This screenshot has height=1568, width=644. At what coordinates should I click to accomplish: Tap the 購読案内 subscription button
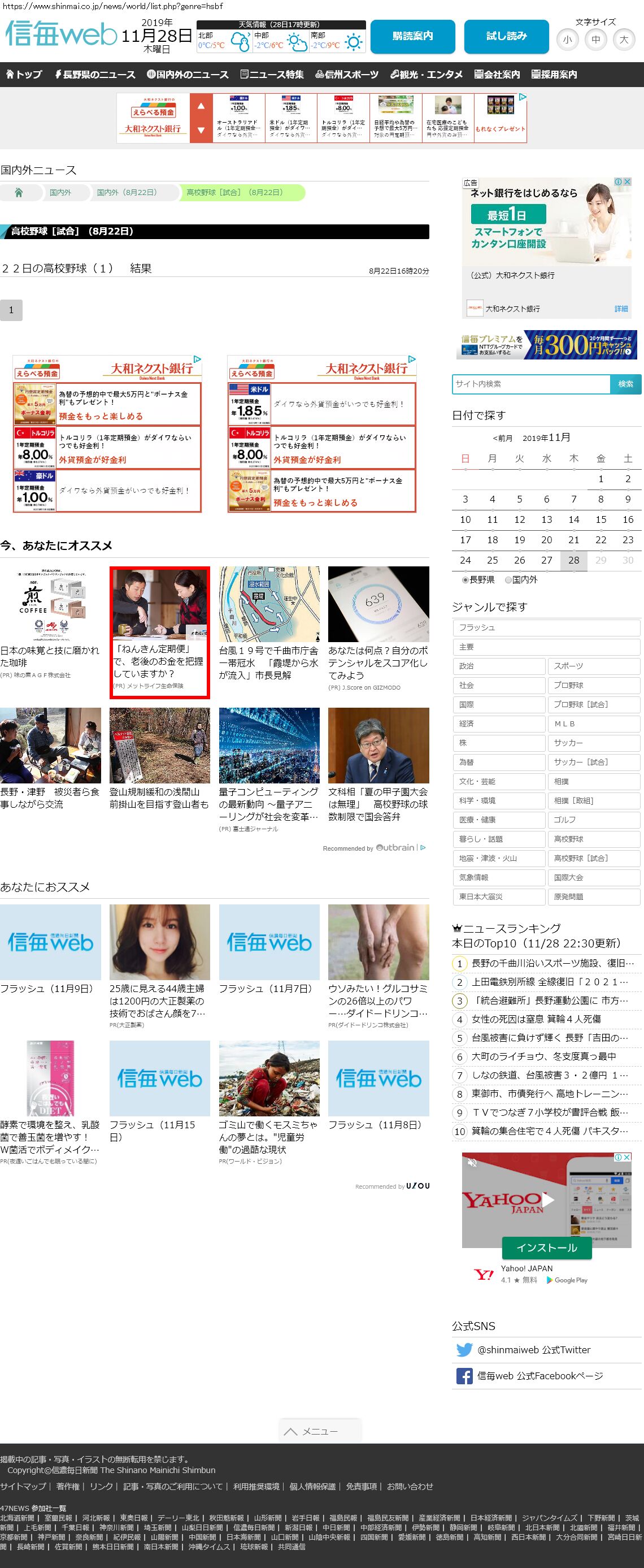412,37
